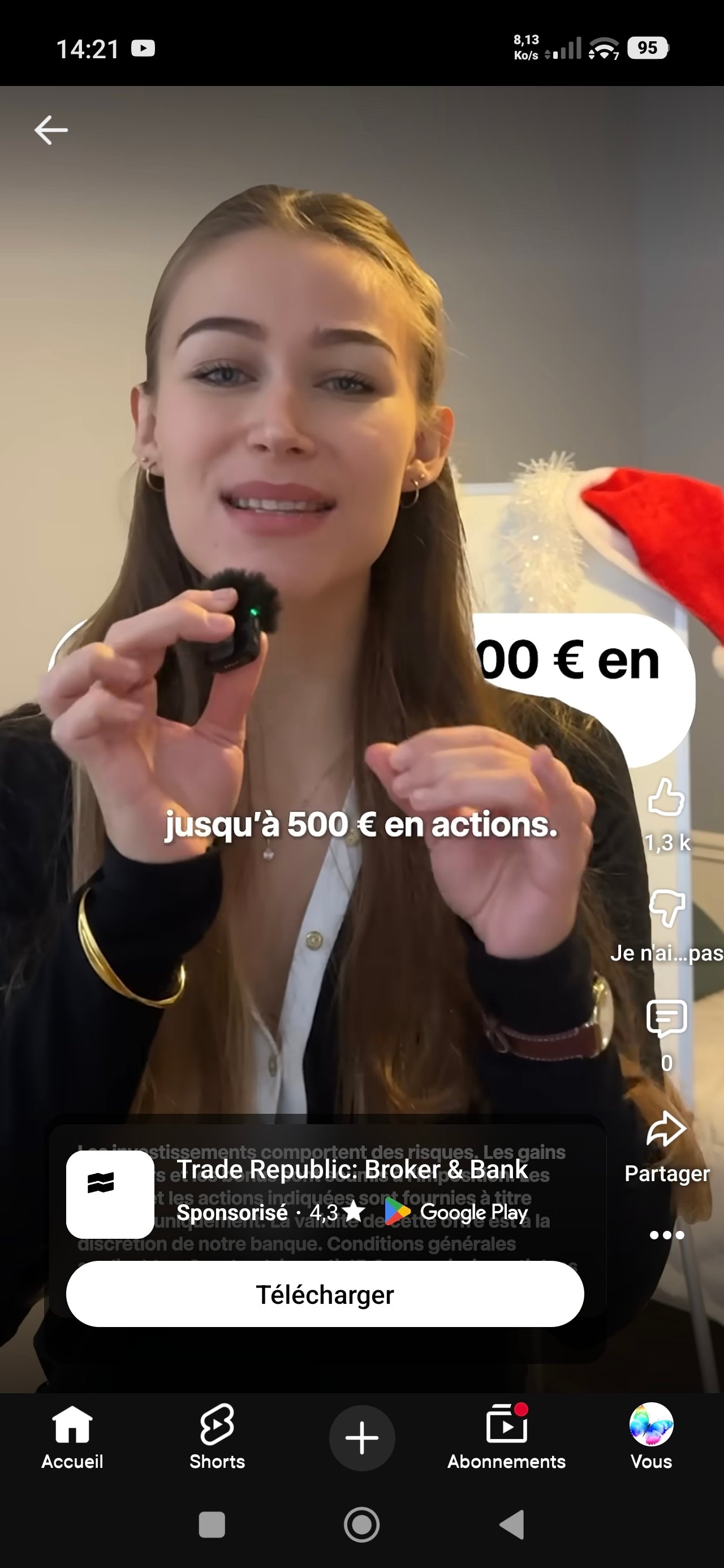Image resolution: width=724 pixels, height=1568 pixels.
Task: Open the Trade Republic ad card
Action: pyautogui.click(x=351, y=1170)
